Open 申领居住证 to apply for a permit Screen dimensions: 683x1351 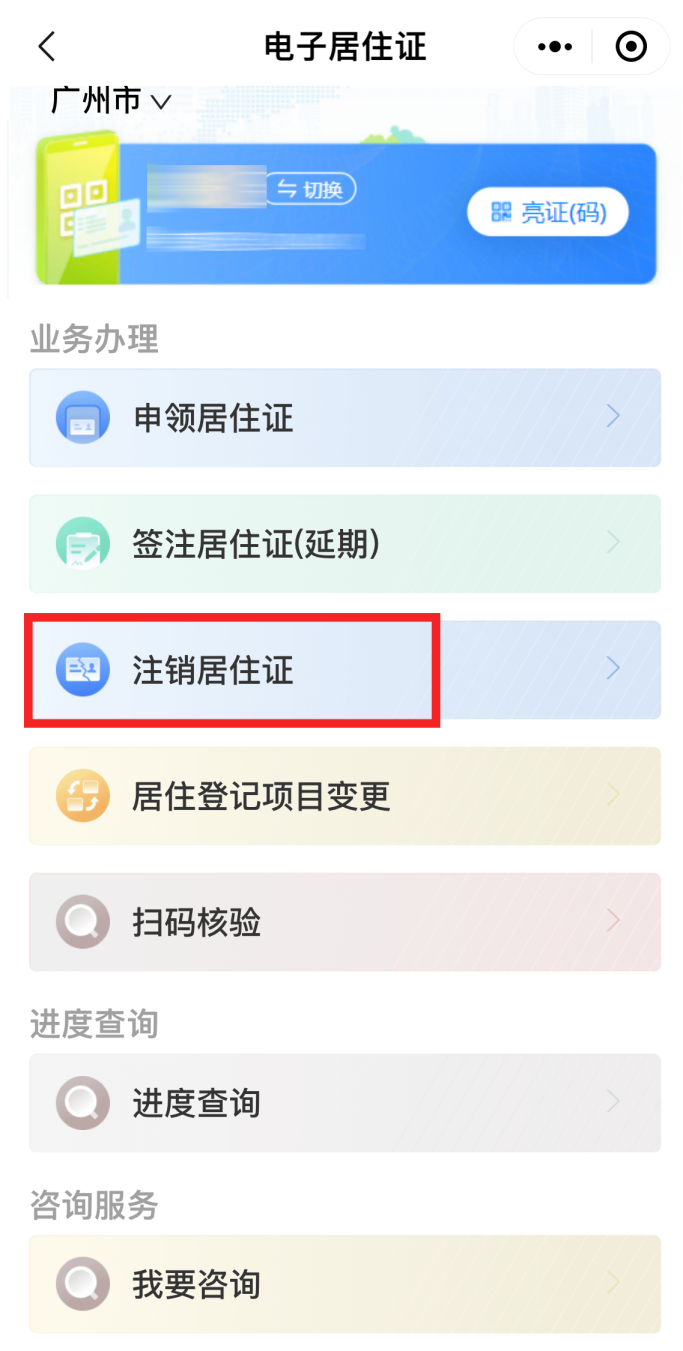344,418
